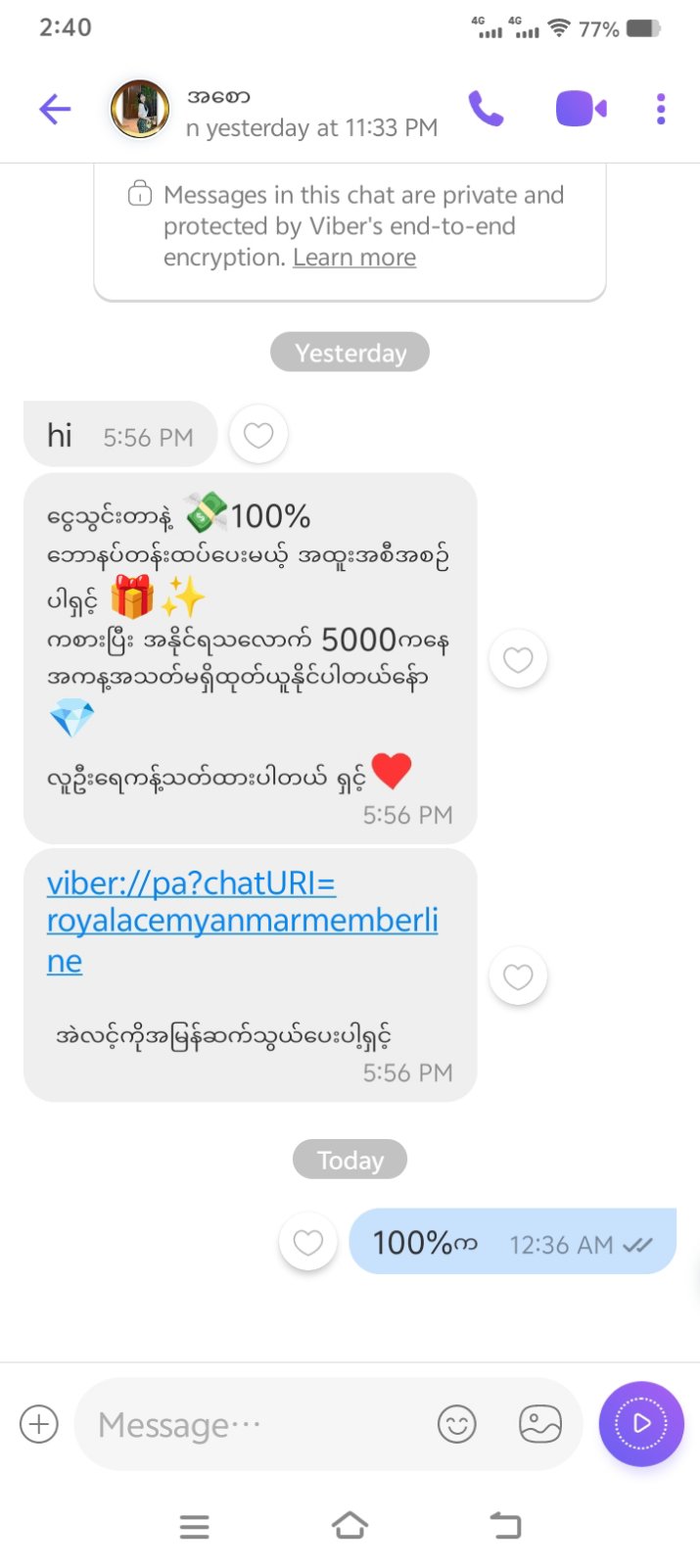
Task: Open the recent apps menu
Action: pyautogui.click(x=195, y=1526)
